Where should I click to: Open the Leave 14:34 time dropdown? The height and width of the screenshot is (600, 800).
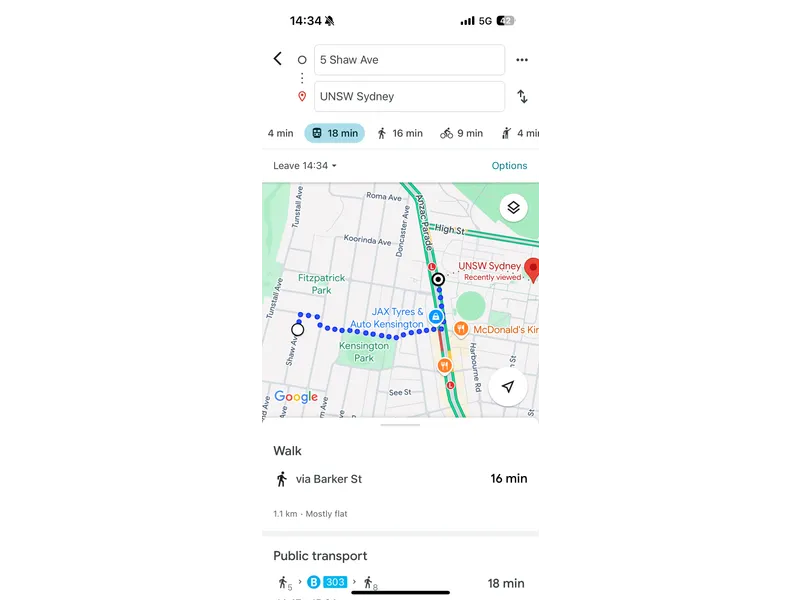pyautogui.click(x=305, y=166)
